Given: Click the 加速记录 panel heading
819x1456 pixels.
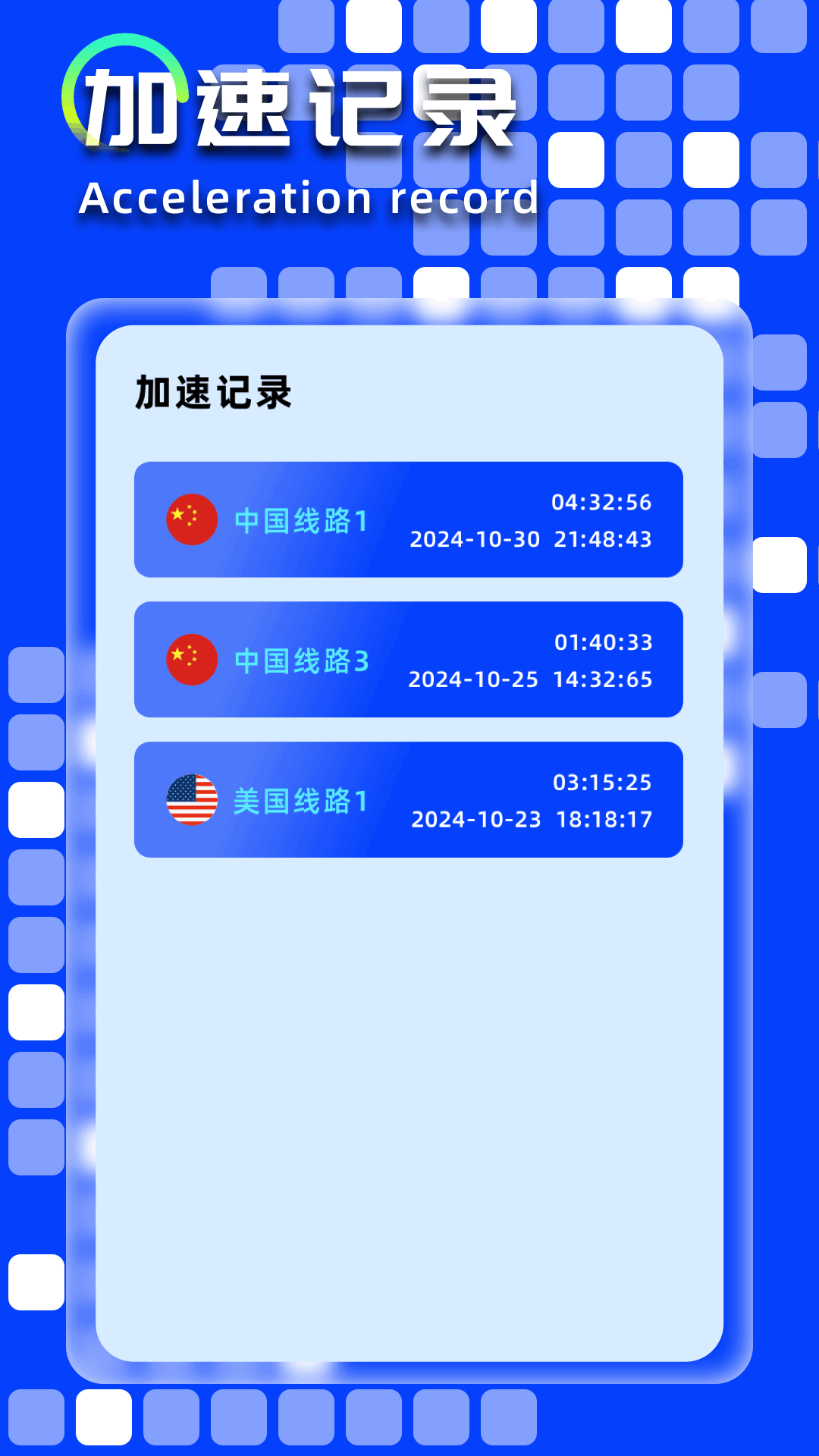Looking at the screenshot, I should coord(212,391).
